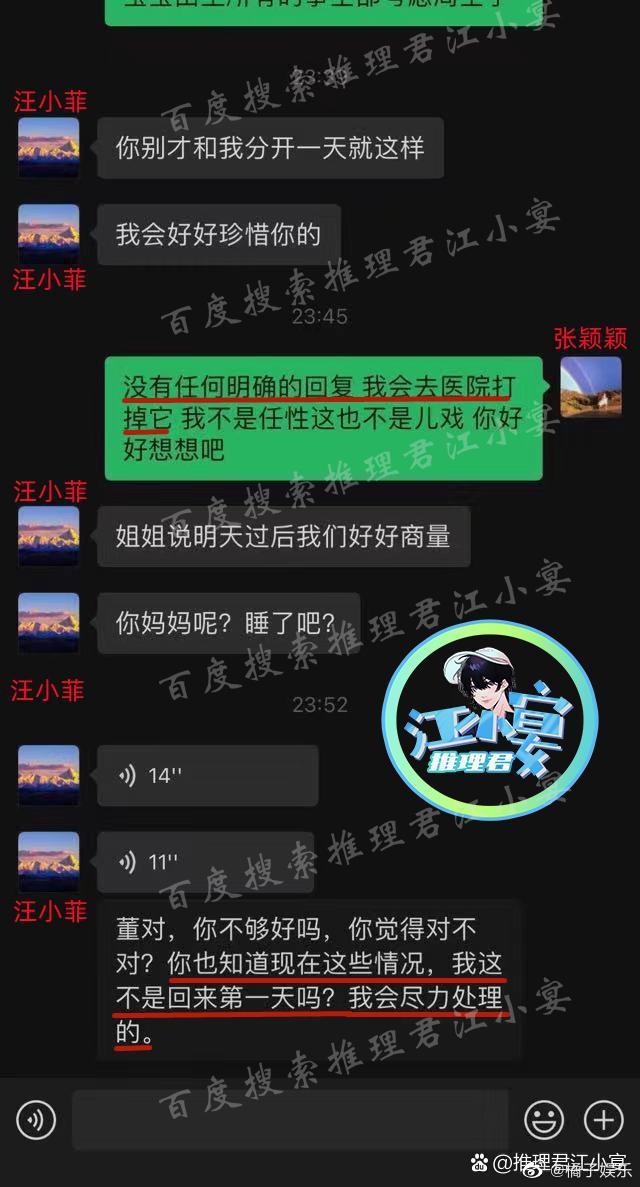This screenshot has height=1187, width=640.
Task: Open mountain avatar beside 14-second voice message
Action: [x=48, y=775]
